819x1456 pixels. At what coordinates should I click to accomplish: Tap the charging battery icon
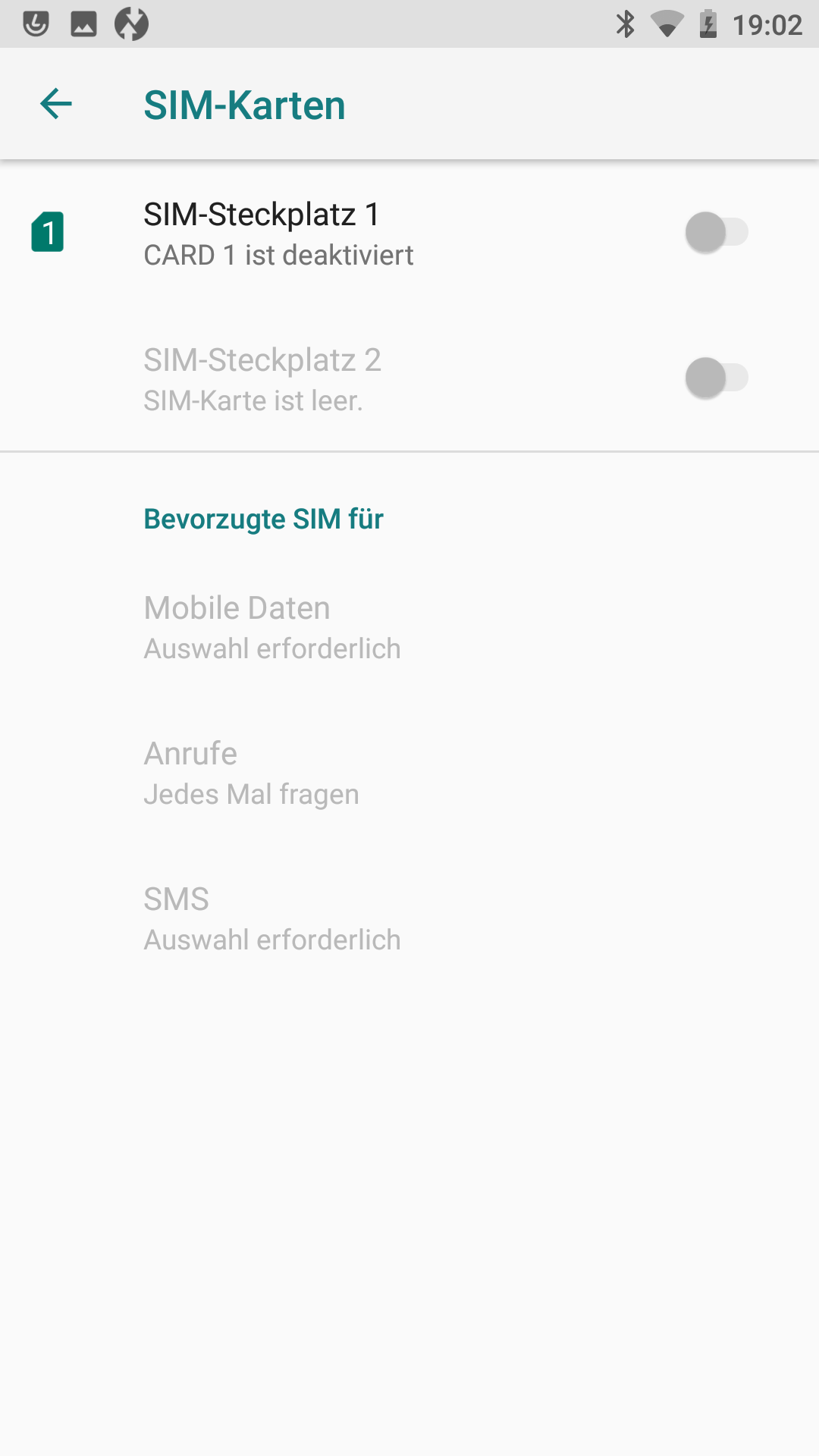pyautogui.click(x=708, y=23)
